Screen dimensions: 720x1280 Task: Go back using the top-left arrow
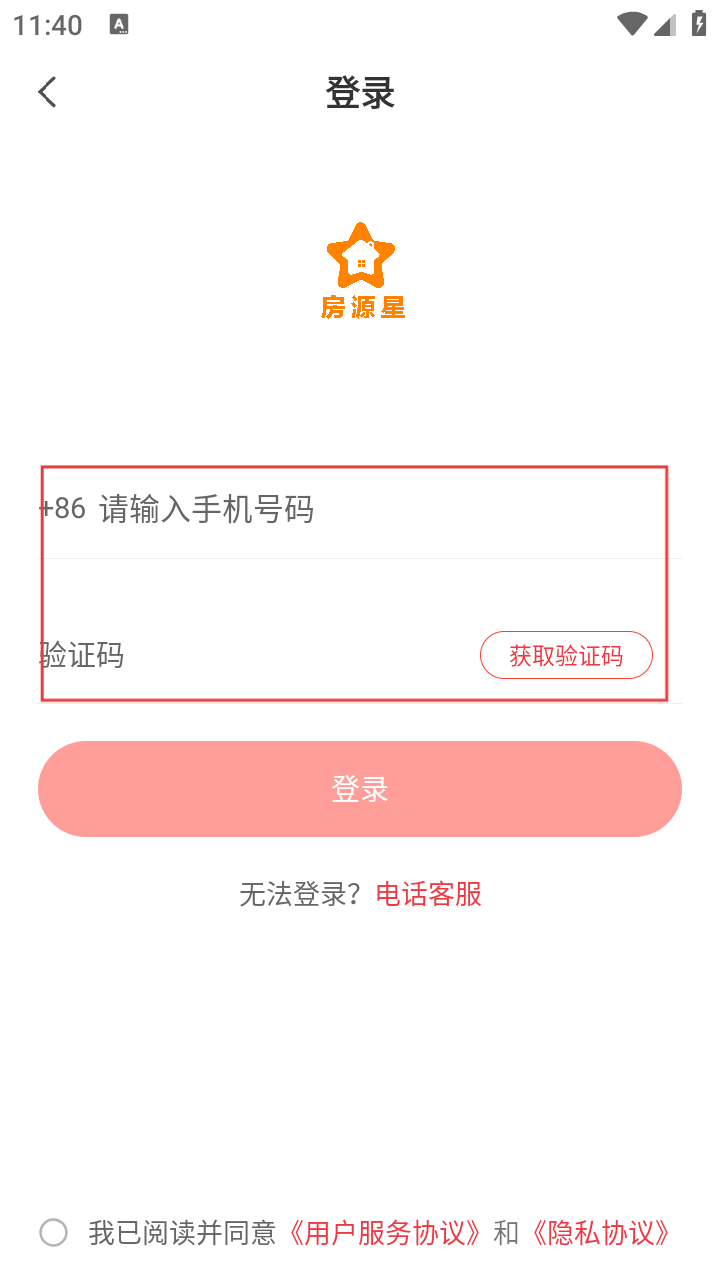[47, 92]
